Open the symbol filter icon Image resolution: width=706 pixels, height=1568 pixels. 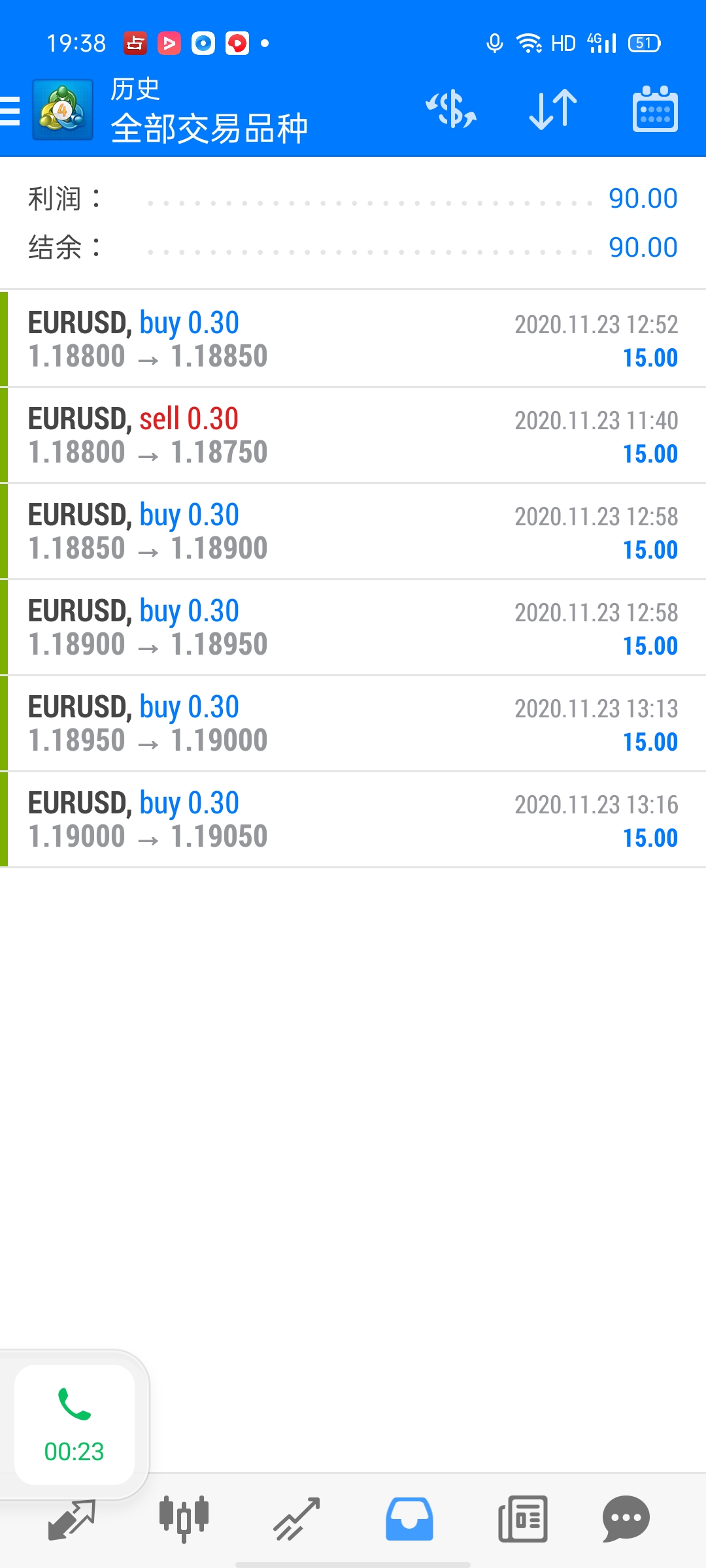coord(451,109)
